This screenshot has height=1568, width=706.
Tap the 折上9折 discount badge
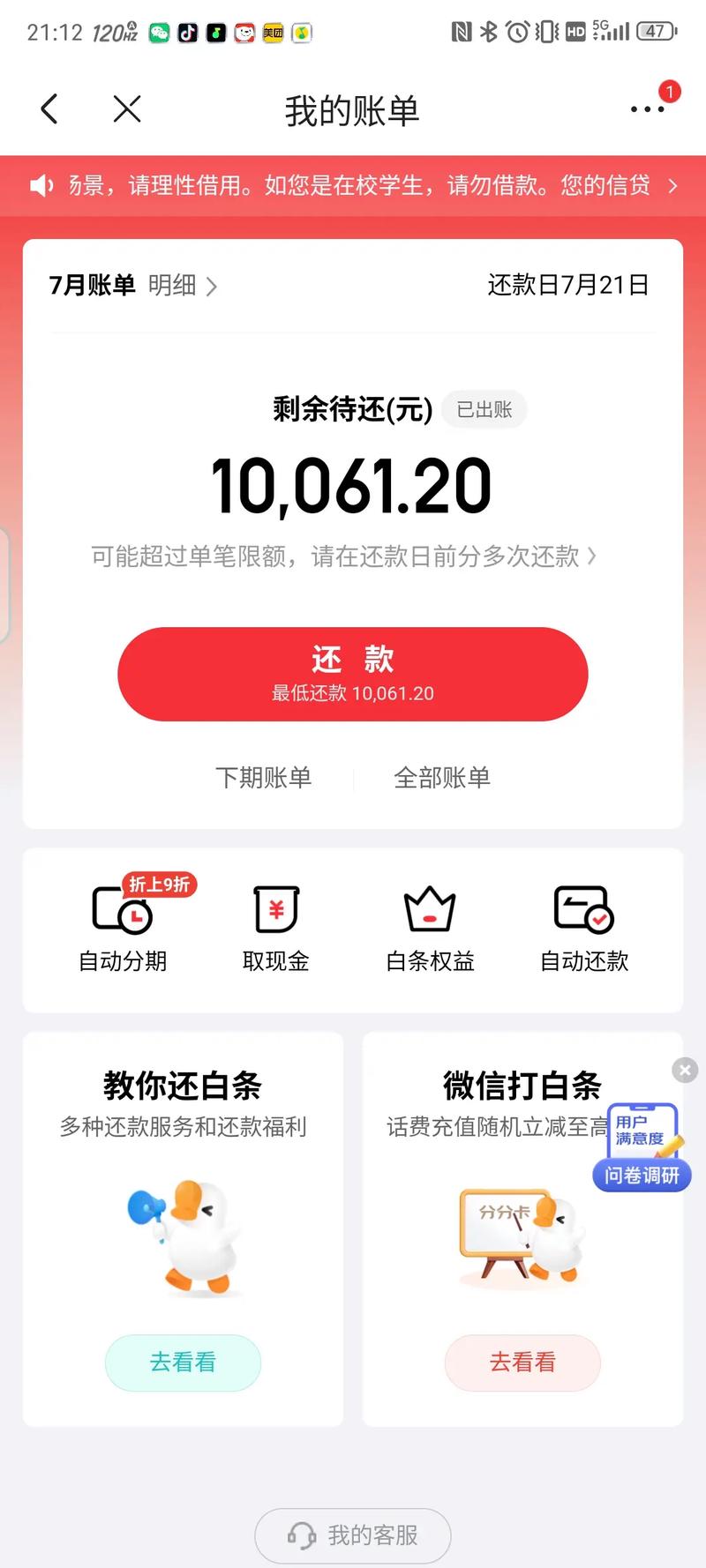(x=161, y=885)
